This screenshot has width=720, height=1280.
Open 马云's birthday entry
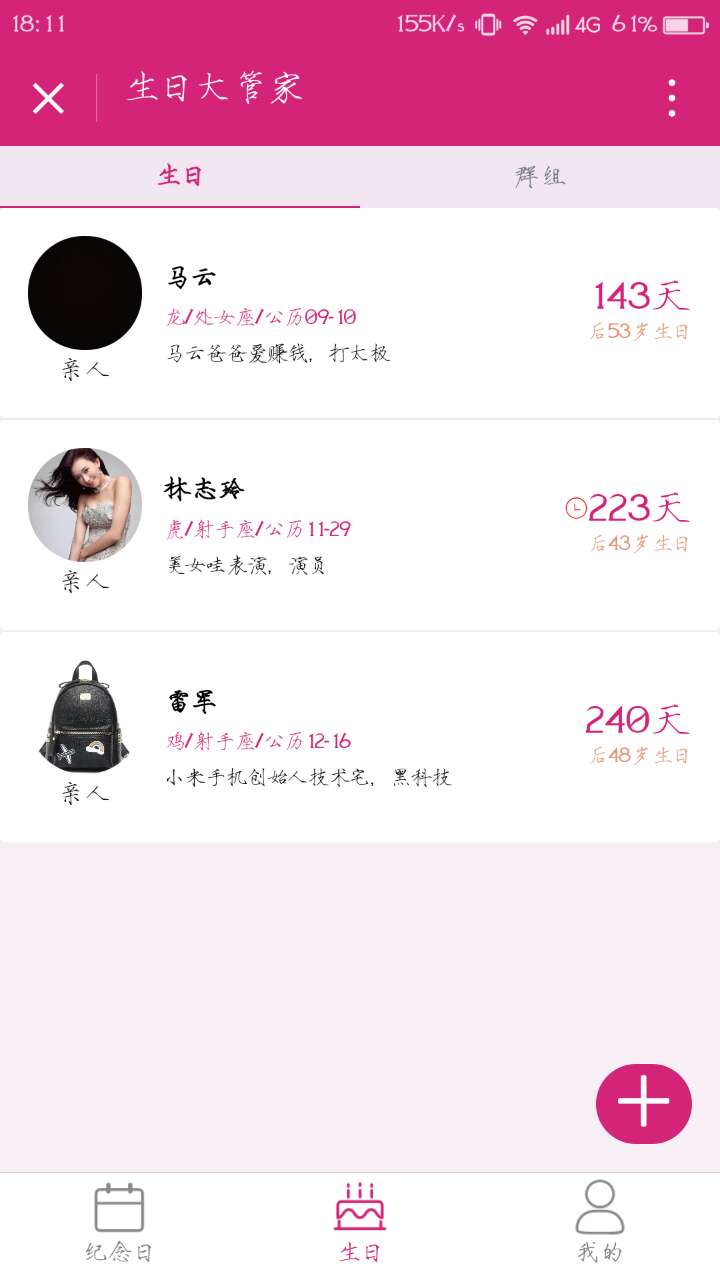(x=360, y=313)
